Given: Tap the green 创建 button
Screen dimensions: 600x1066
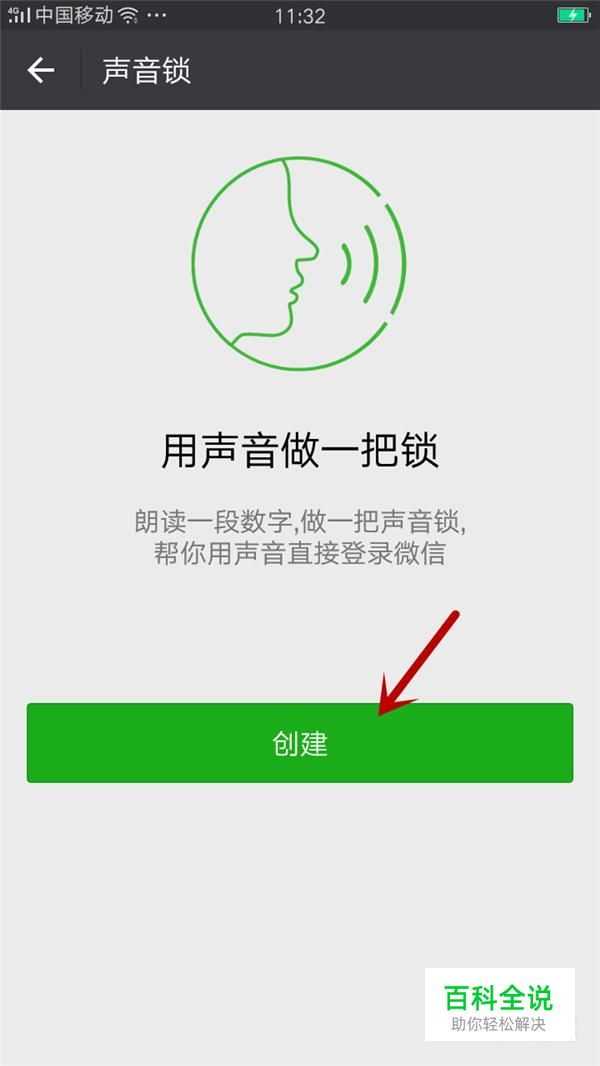Looking at the screenshot, I should coord(300,742).
